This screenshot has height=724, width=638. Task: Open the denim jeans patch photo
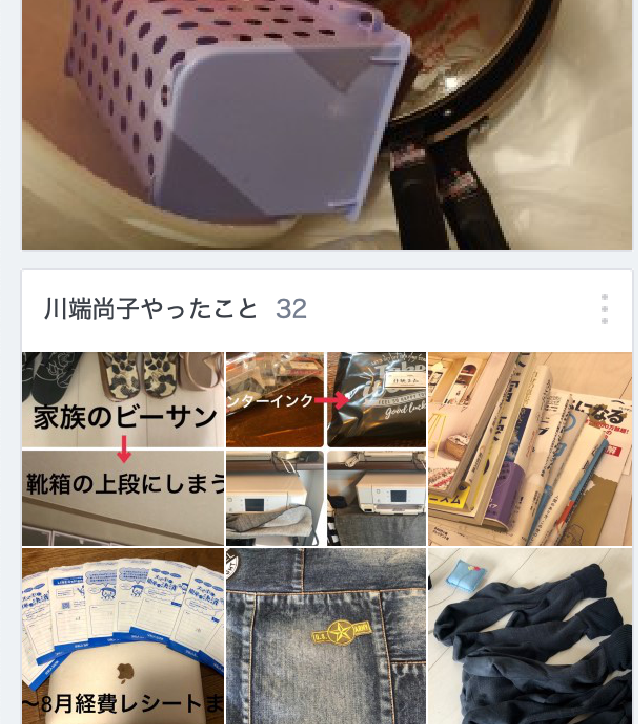click(325, 635)
